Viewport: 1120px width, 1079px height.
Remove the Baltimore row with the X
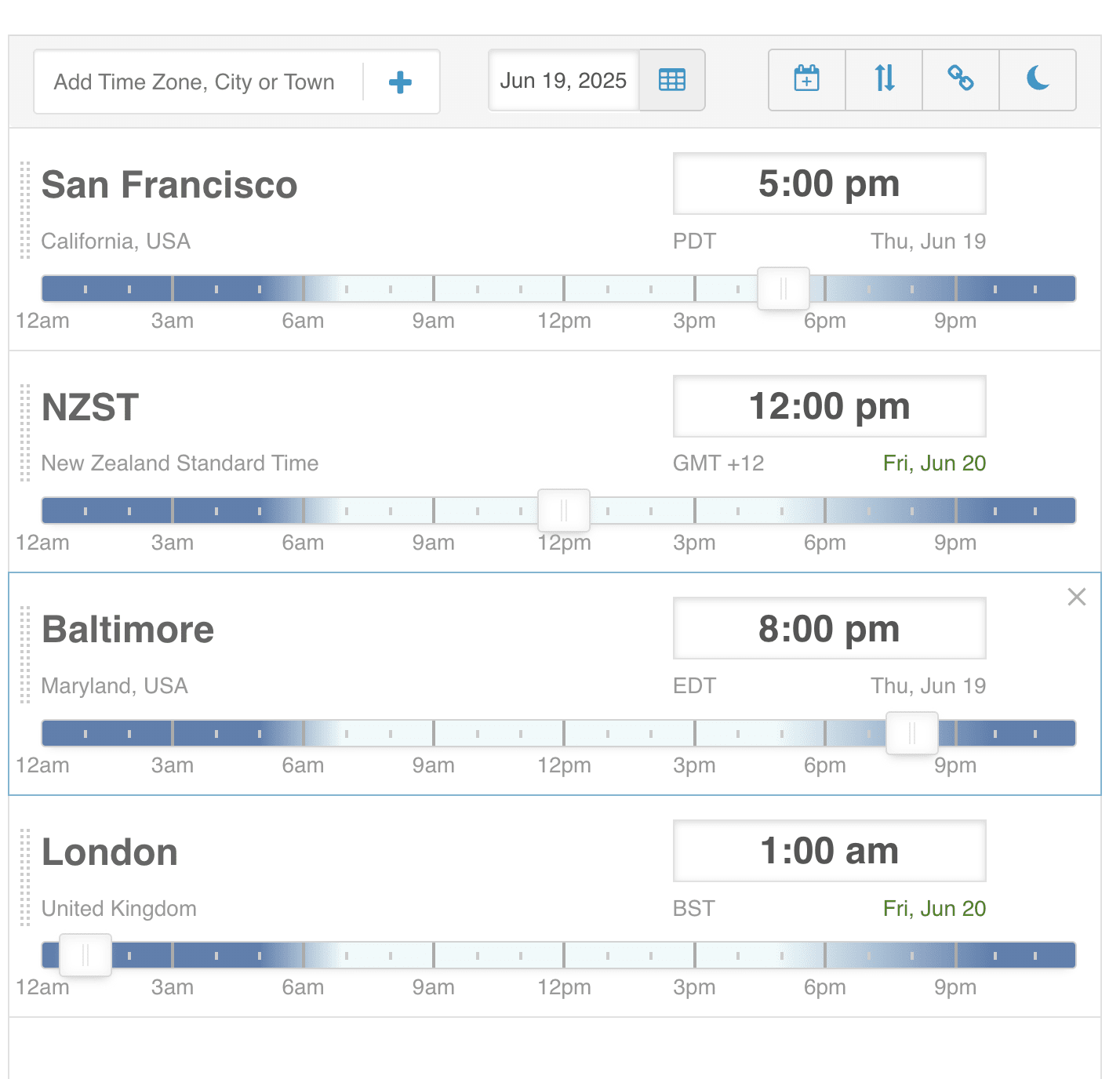(x=1076, y=598)
